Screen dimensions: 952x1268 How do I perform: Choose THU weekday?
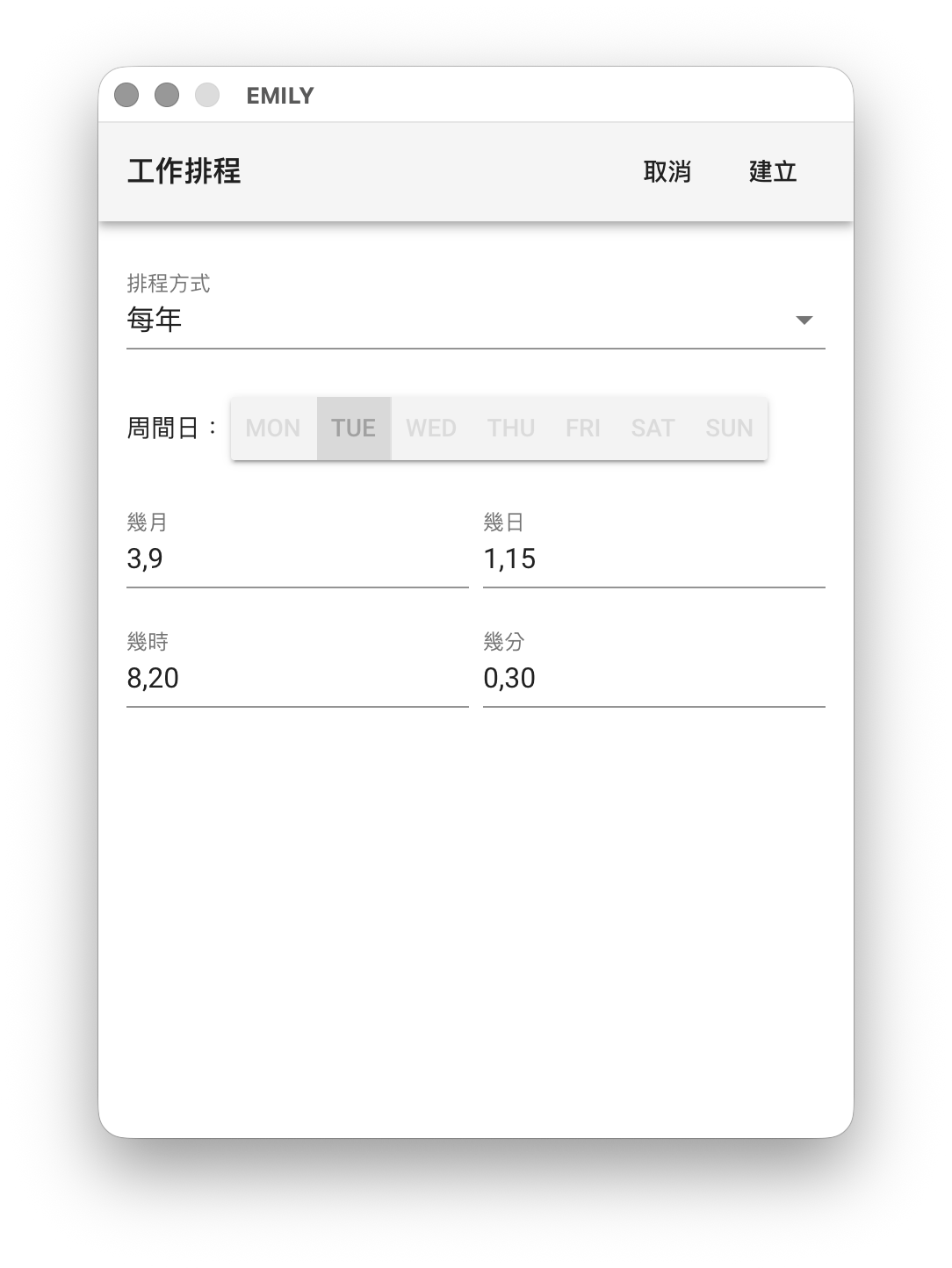coord(511,429)
